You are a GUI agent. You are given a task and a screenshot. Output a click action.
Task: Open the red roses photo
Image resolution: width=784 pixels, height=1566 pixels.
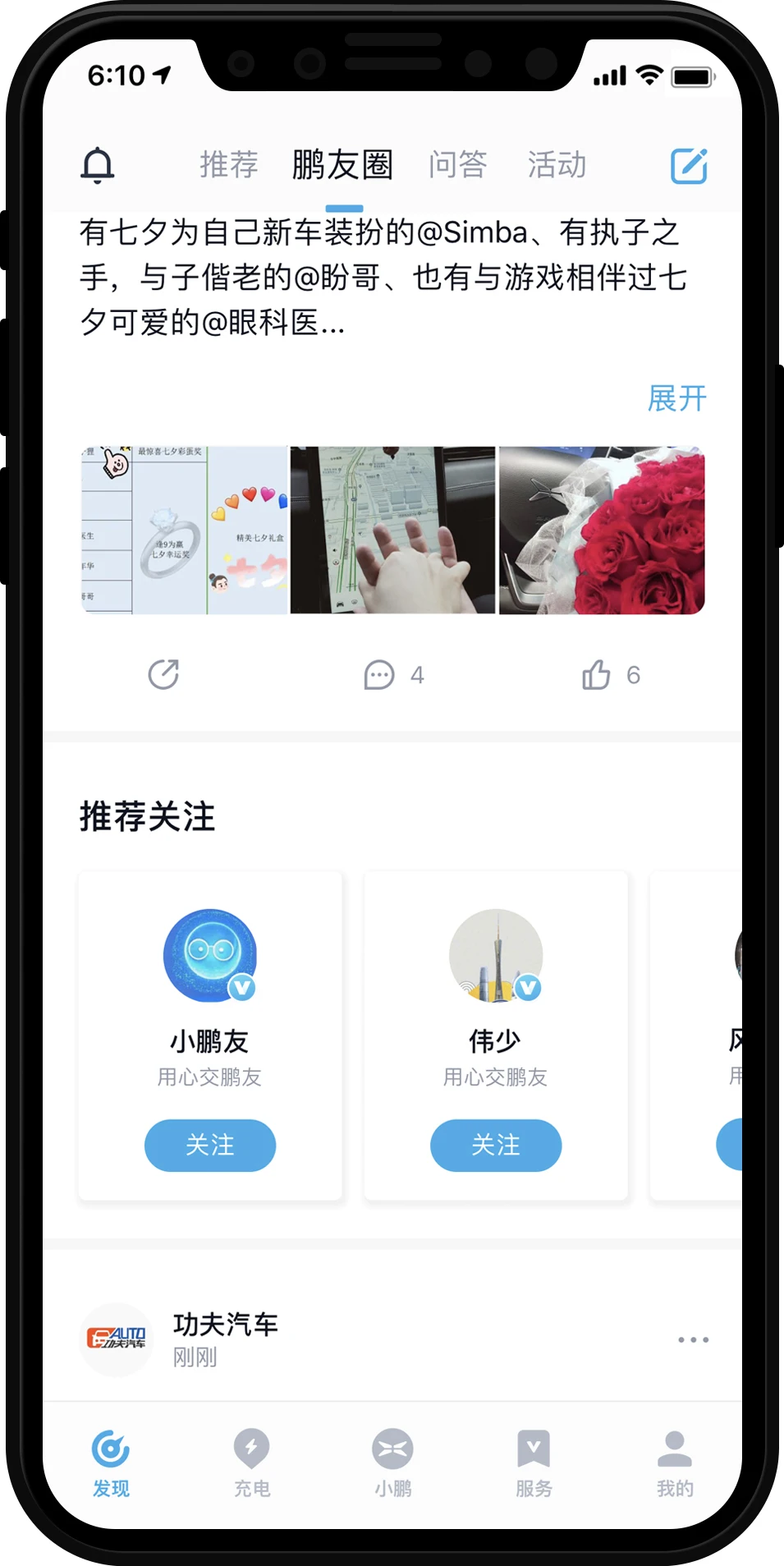point(602,530)
